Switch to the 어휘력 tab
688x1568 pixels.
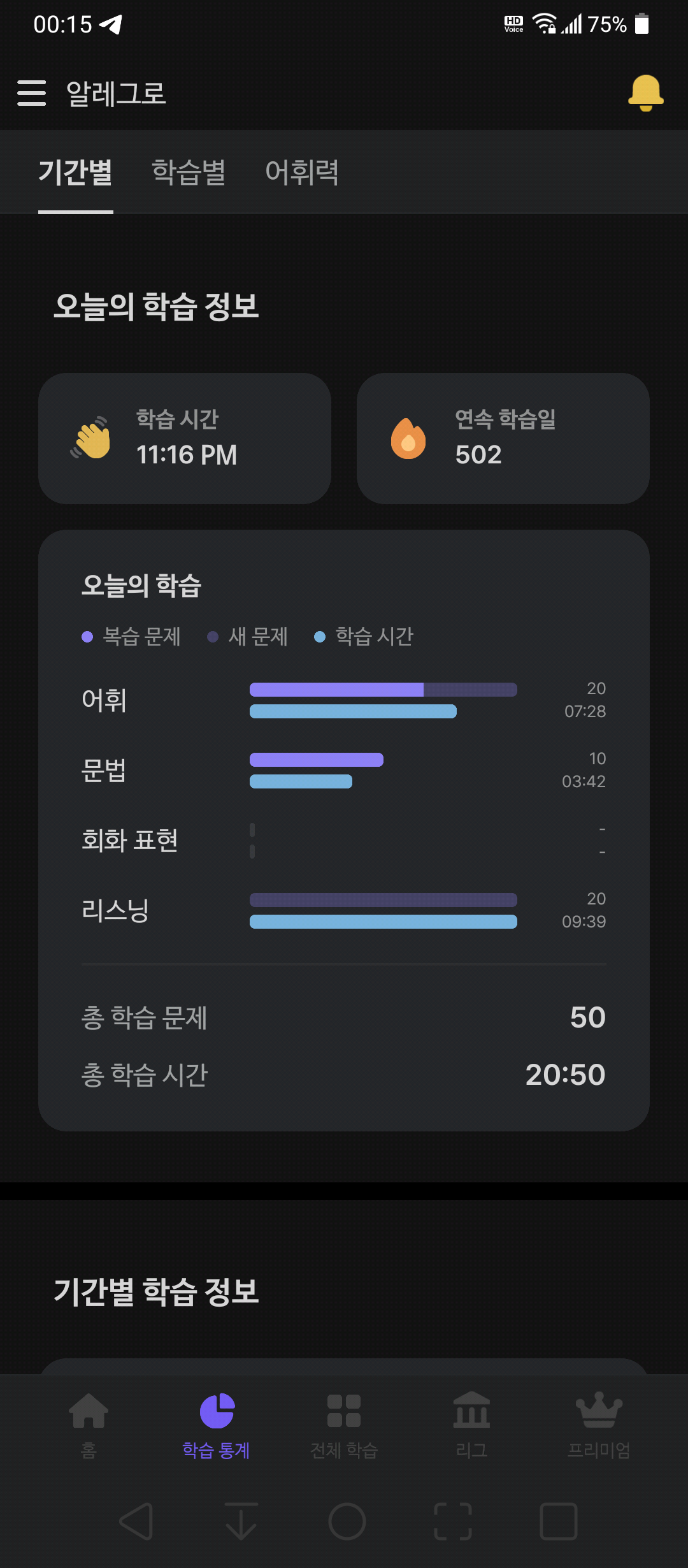[302, 172]
